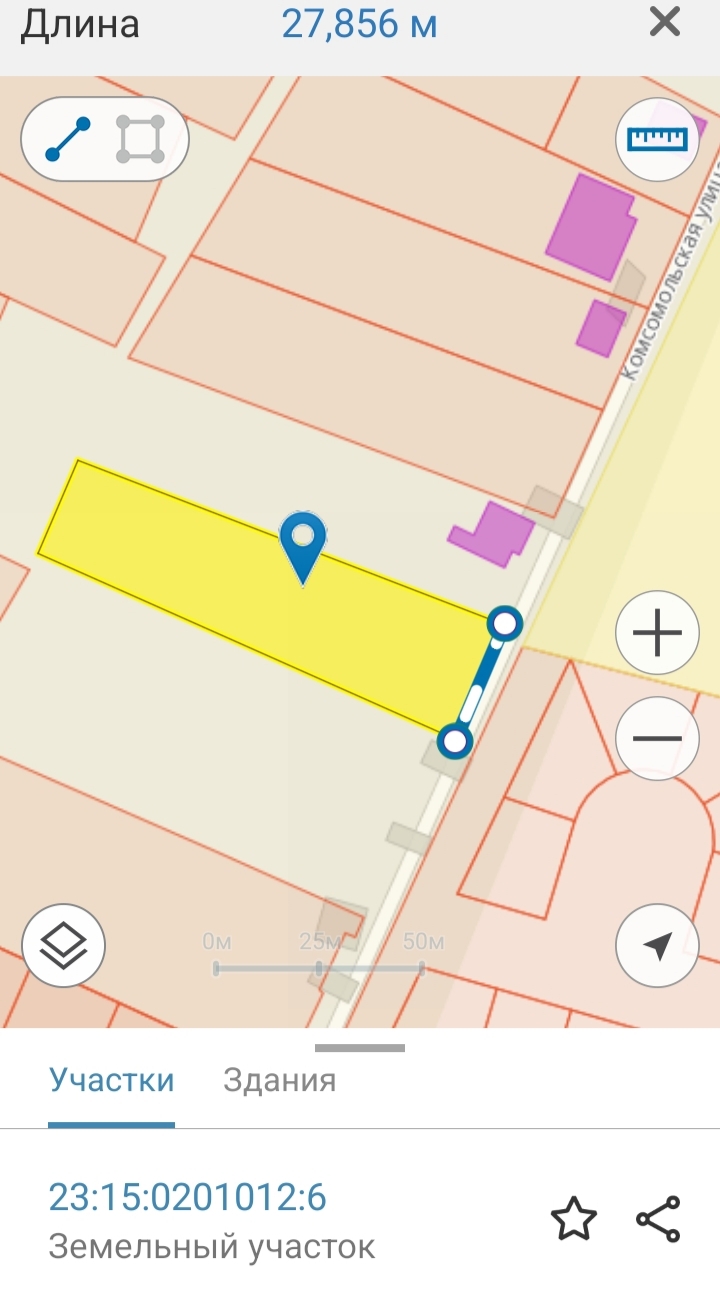Open parcel 23:15:0201012:6 details
The height and width of the screenshot is (1300, 720).
pyautogui.click(x=188, y=1198)
